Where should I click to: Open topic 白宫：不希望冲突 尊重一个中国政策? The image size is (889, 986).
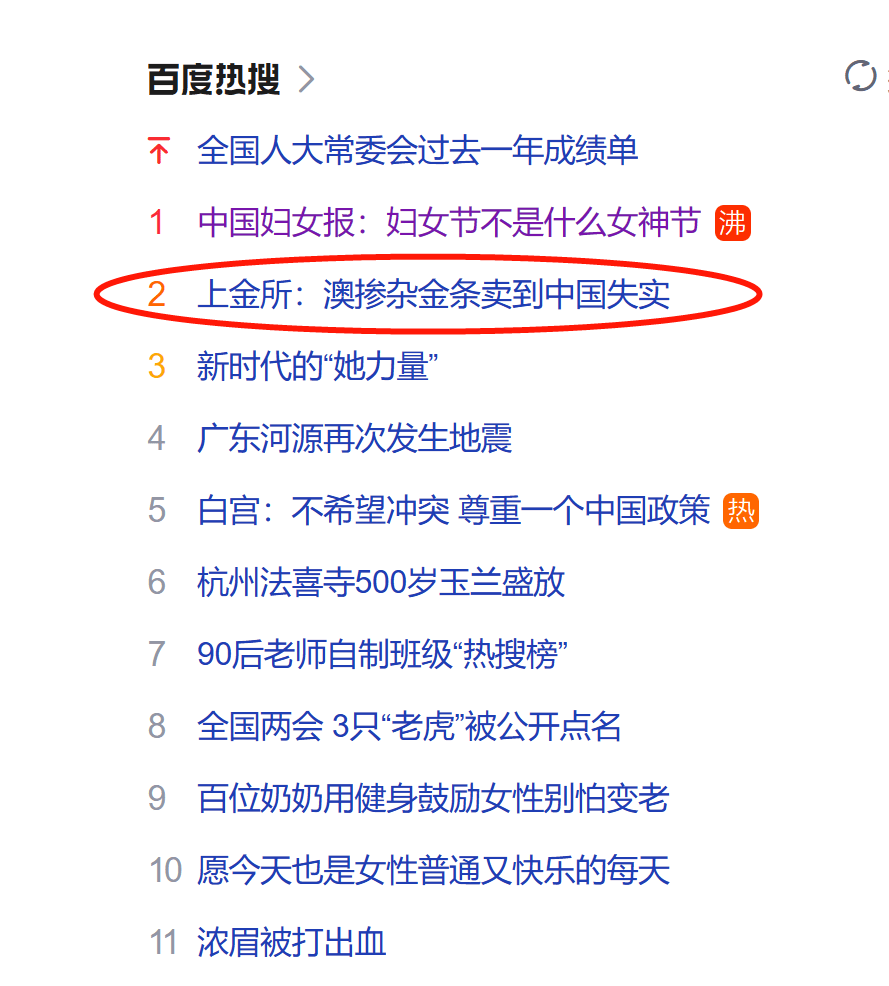(x=453, y=510)
